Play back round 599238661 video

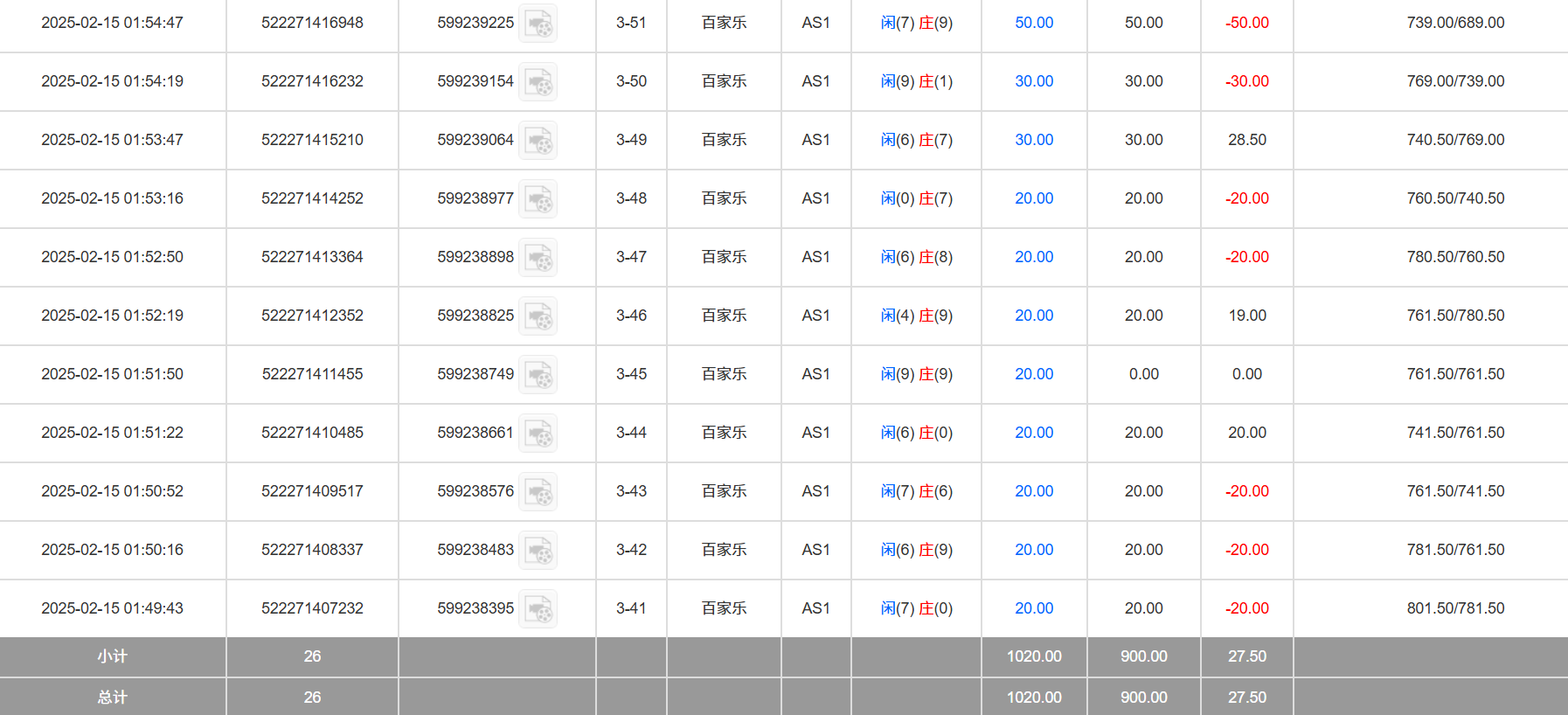pyautogui.click(x=538, y=434)
